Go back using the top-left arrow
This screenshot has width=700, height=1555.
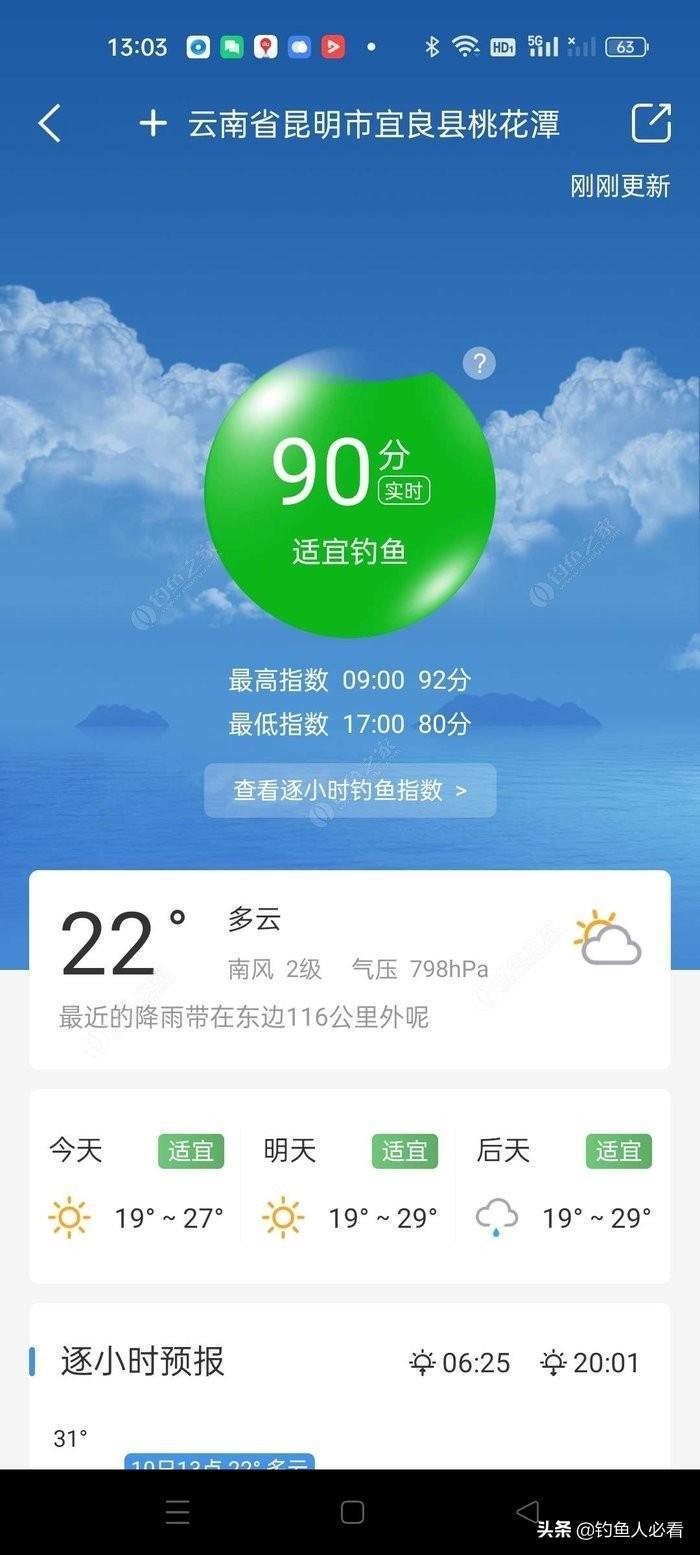(x=50, y=124)
